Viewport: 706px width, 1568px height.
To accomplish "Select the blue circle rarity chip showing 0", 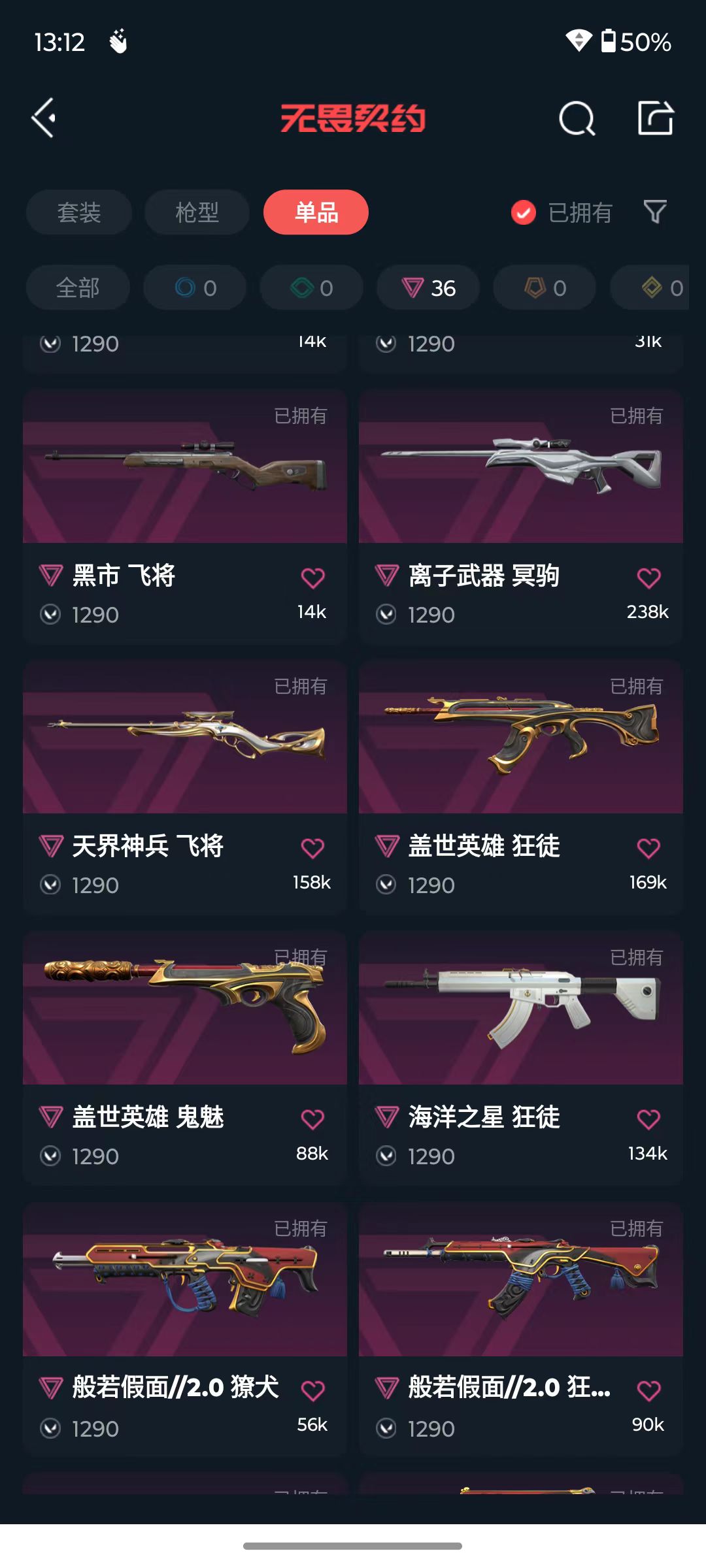I will pyautogui.click(x=195, y=287).
